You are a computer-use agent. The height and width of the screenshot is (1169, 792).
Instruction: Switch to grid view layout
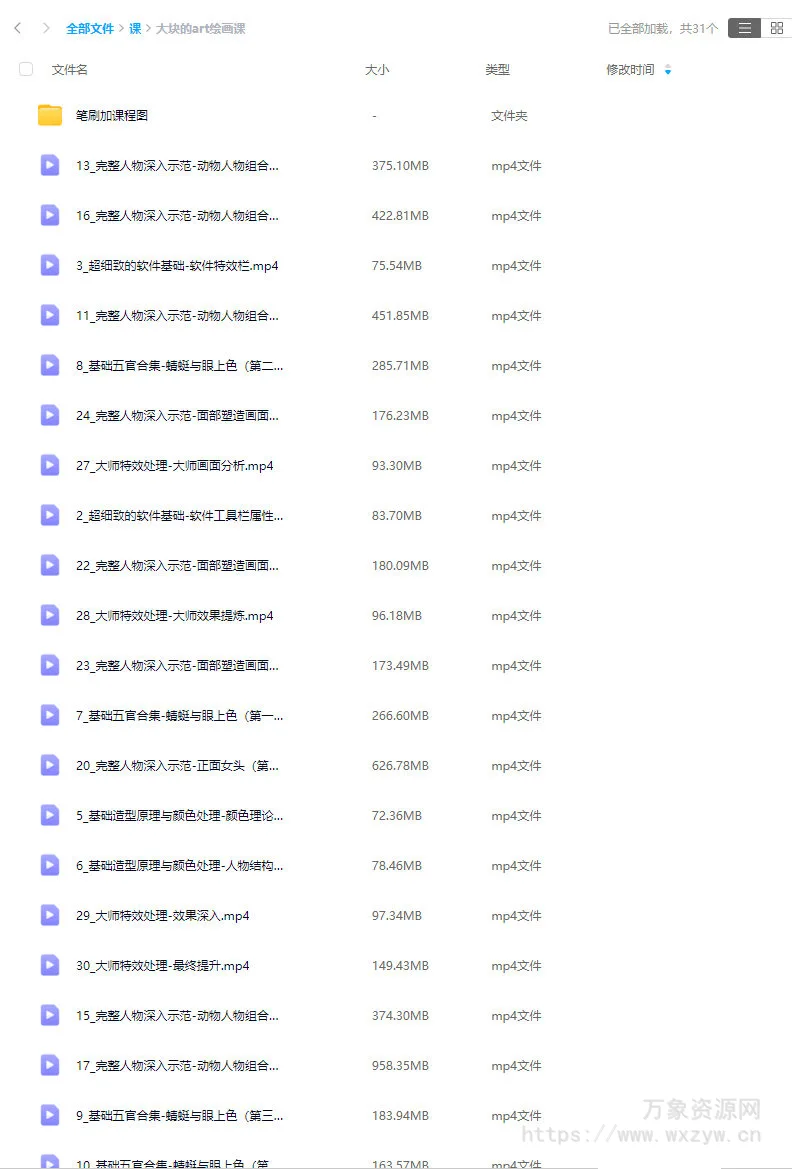click(776, 28)
